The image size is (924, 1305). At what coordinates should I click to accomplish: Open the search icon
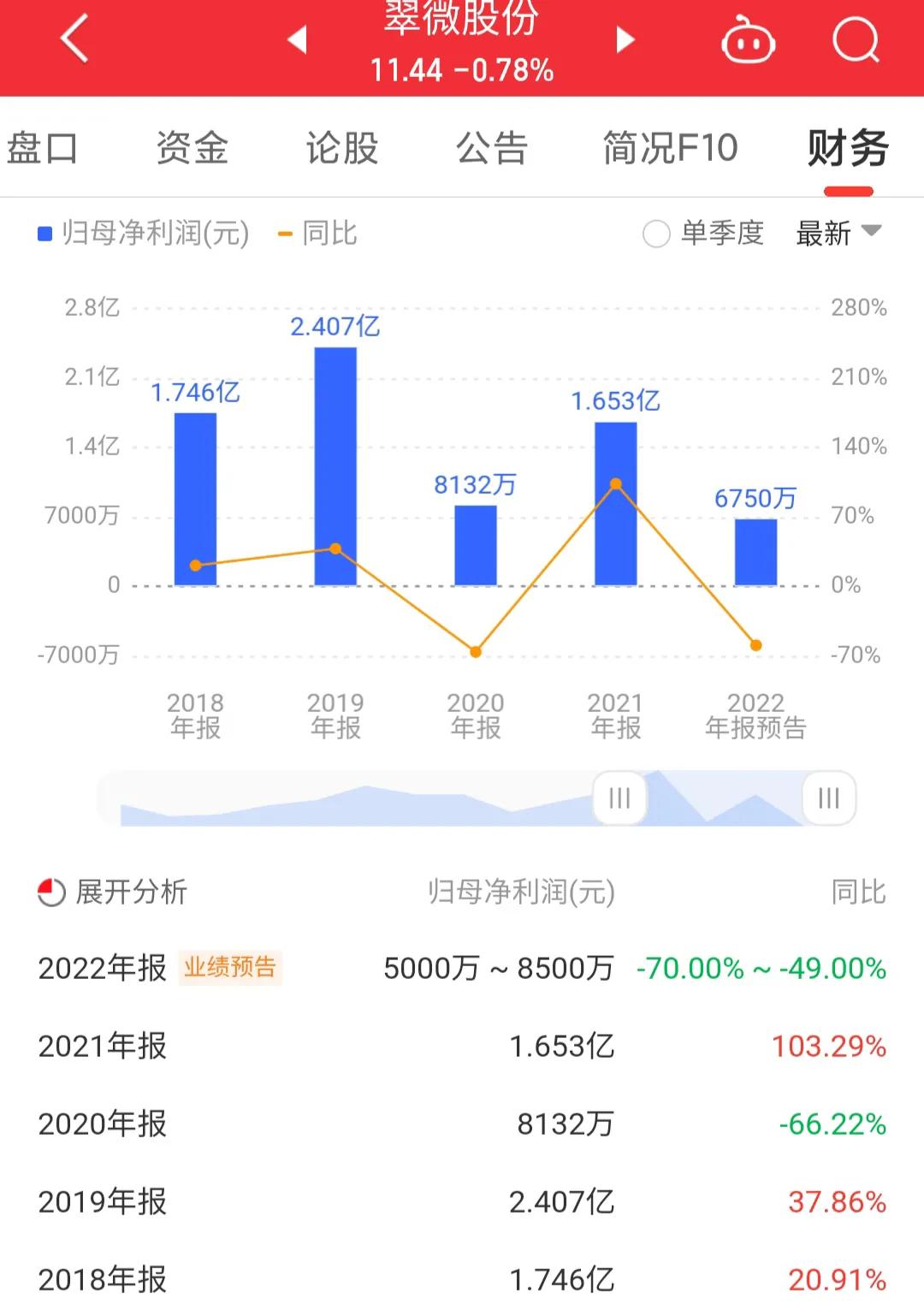853,39
